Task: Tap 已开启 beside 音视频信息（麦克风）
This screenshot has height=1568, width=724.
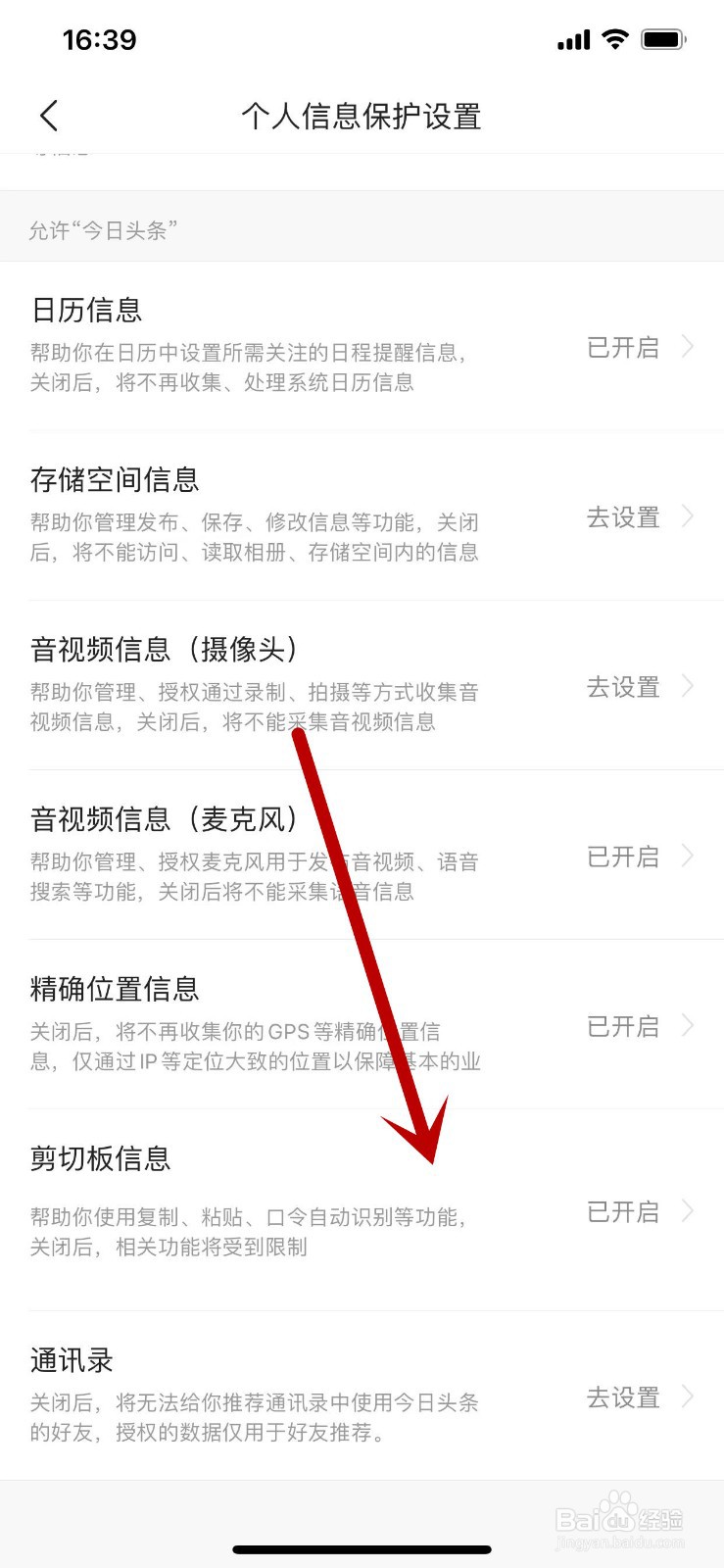Action: (622, 857)
